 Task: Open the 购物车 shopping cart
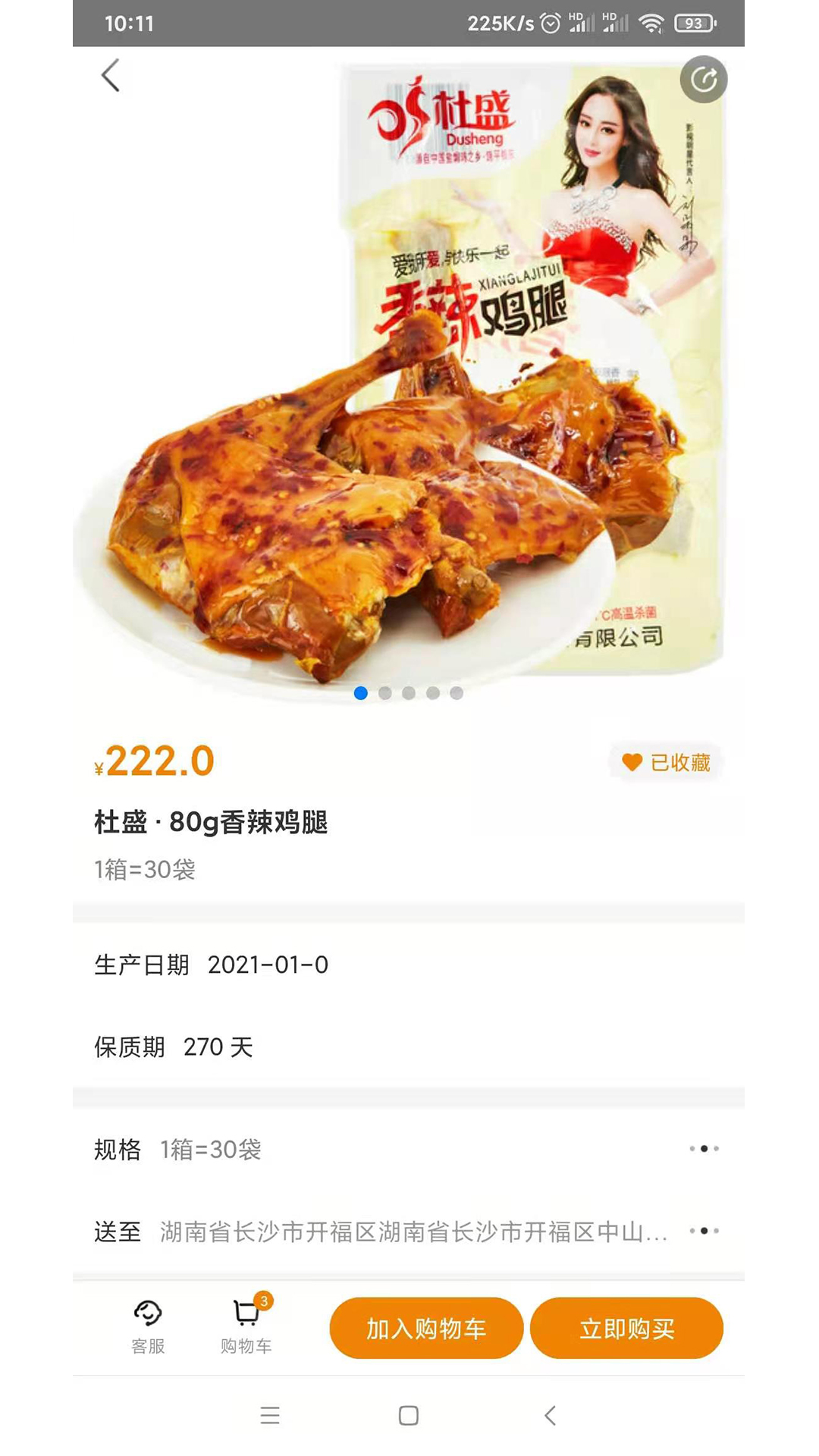click(246, 1327)
